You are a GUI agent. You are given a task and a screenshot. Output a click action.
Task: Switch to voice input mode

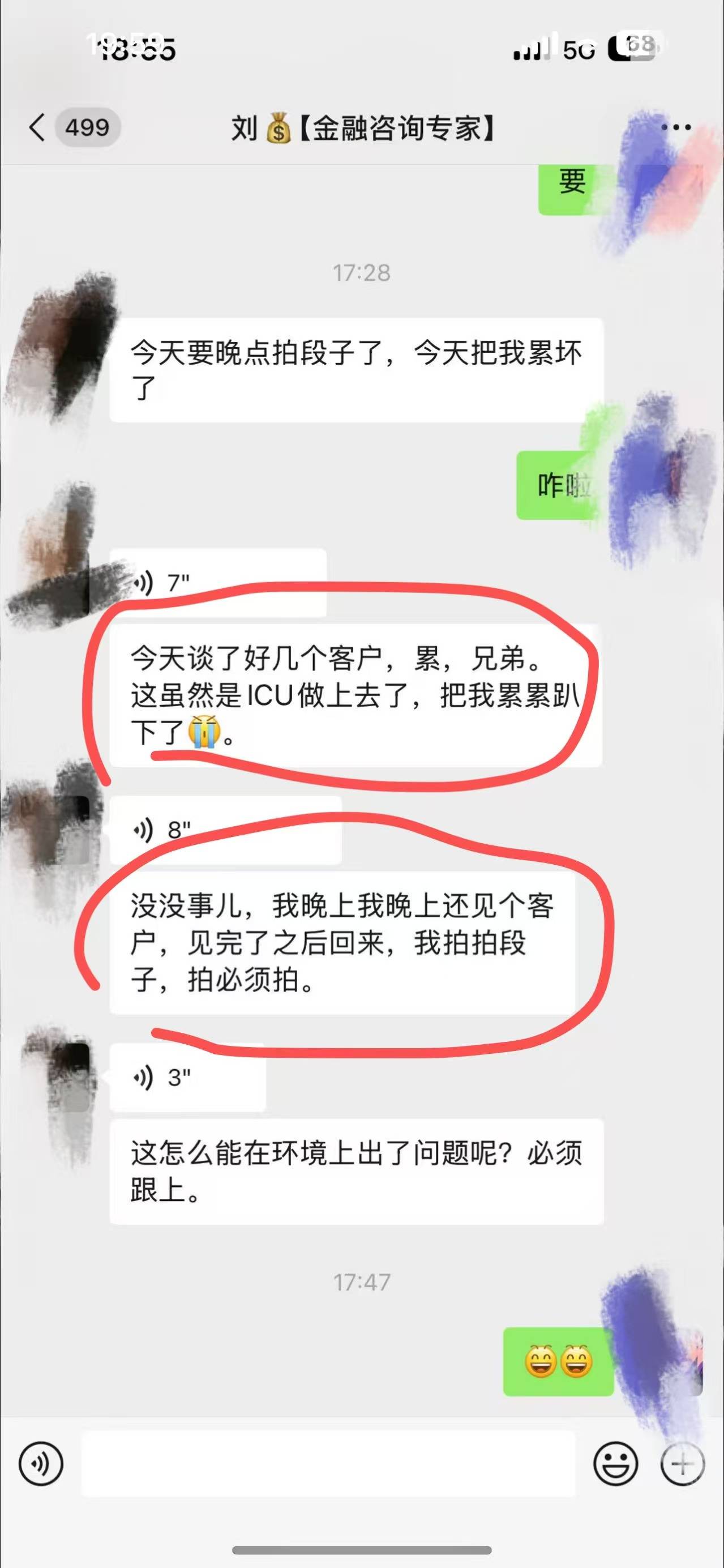[x=41, y=1464]
